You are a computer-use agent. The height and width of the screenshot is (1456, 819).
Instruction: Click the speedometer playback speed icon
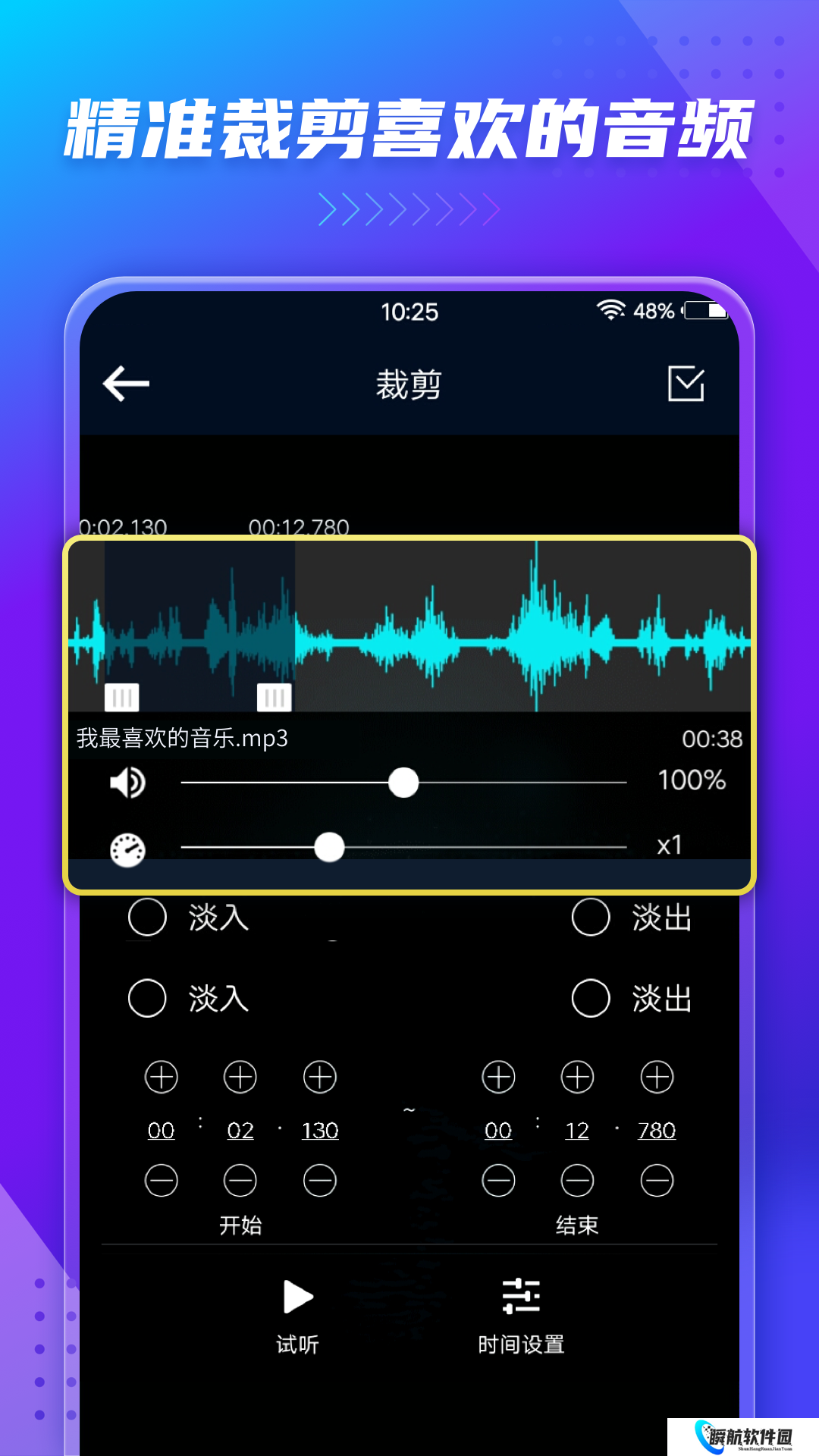[x=129, y=848]
